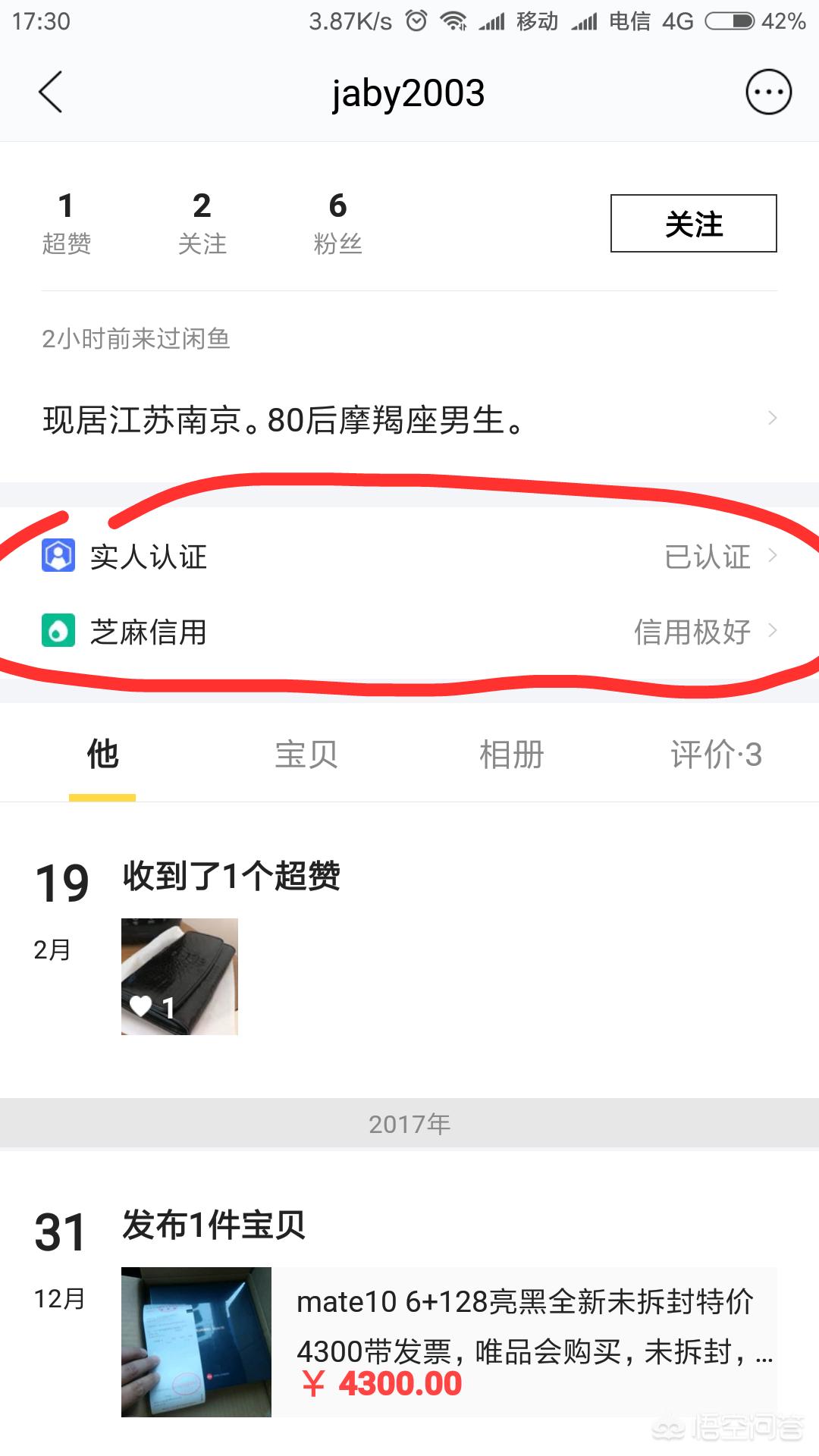
Task: Open the black wallet item thumbnail
Action: coord(179,976)
